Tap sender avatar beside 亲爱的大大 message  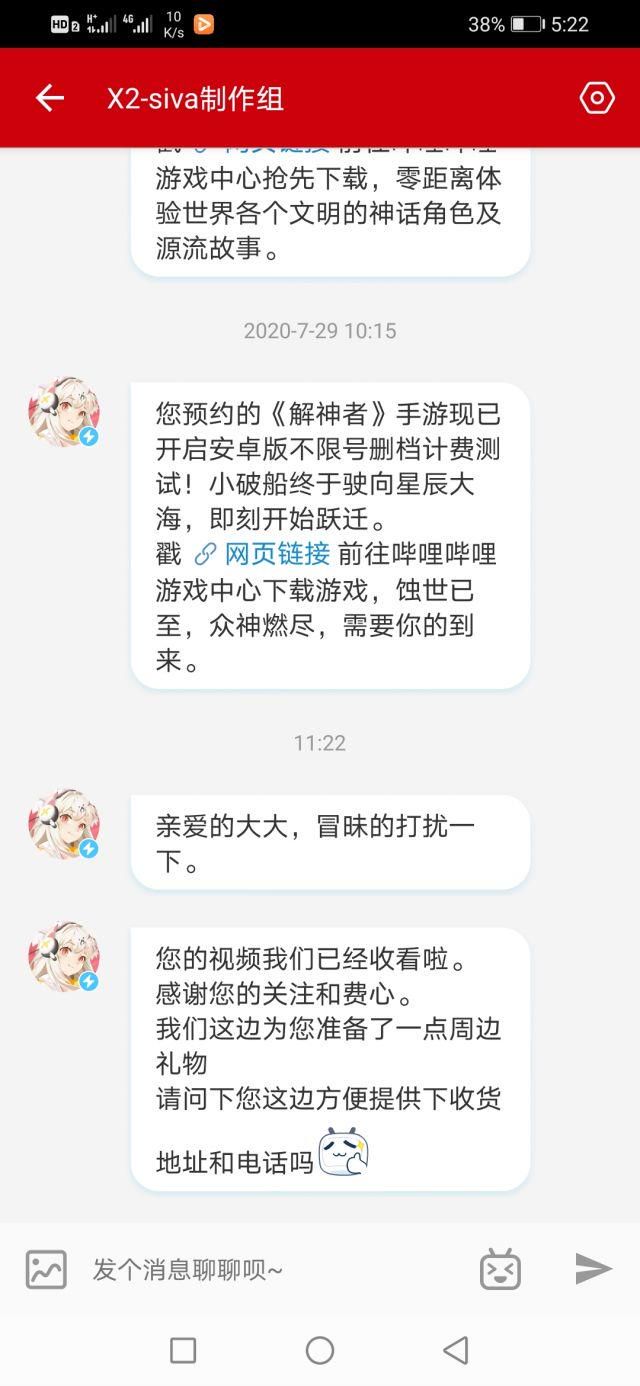pyautogui.click(x=64, y=825)
